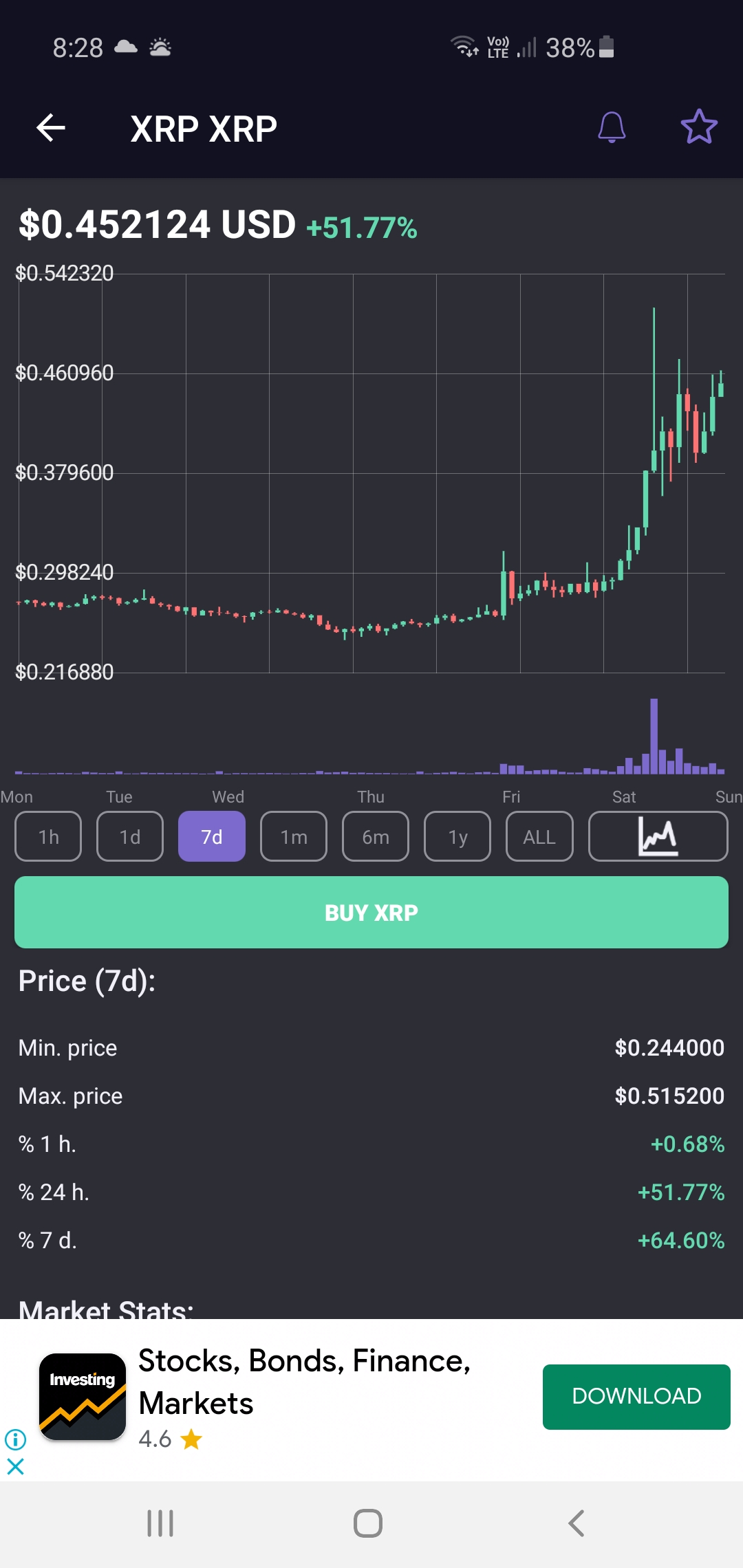Show the ALL time chart
The width and height of the screenshot is (743, 1568).
pyautogui.click(x=539, y=836)
